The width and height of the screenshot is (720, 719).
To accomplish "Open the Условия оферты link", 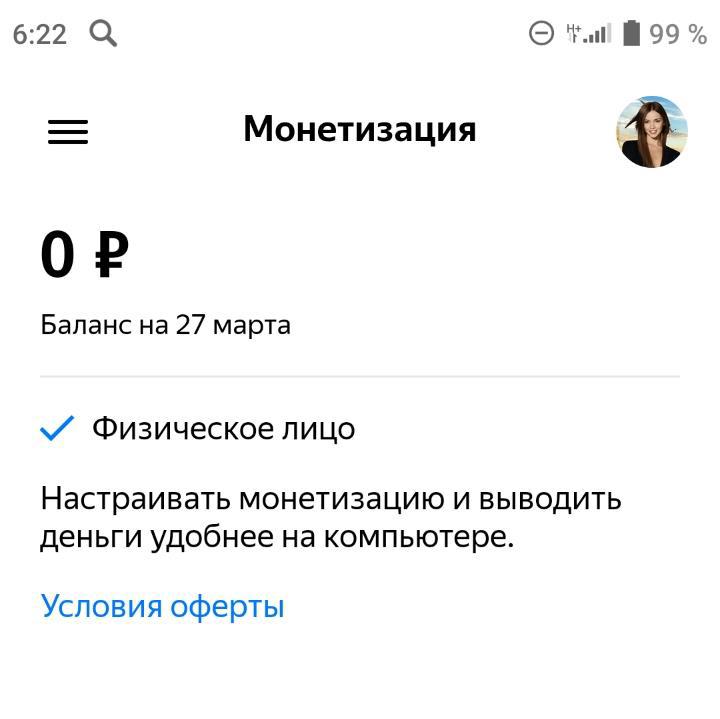I will click(163, 606).
